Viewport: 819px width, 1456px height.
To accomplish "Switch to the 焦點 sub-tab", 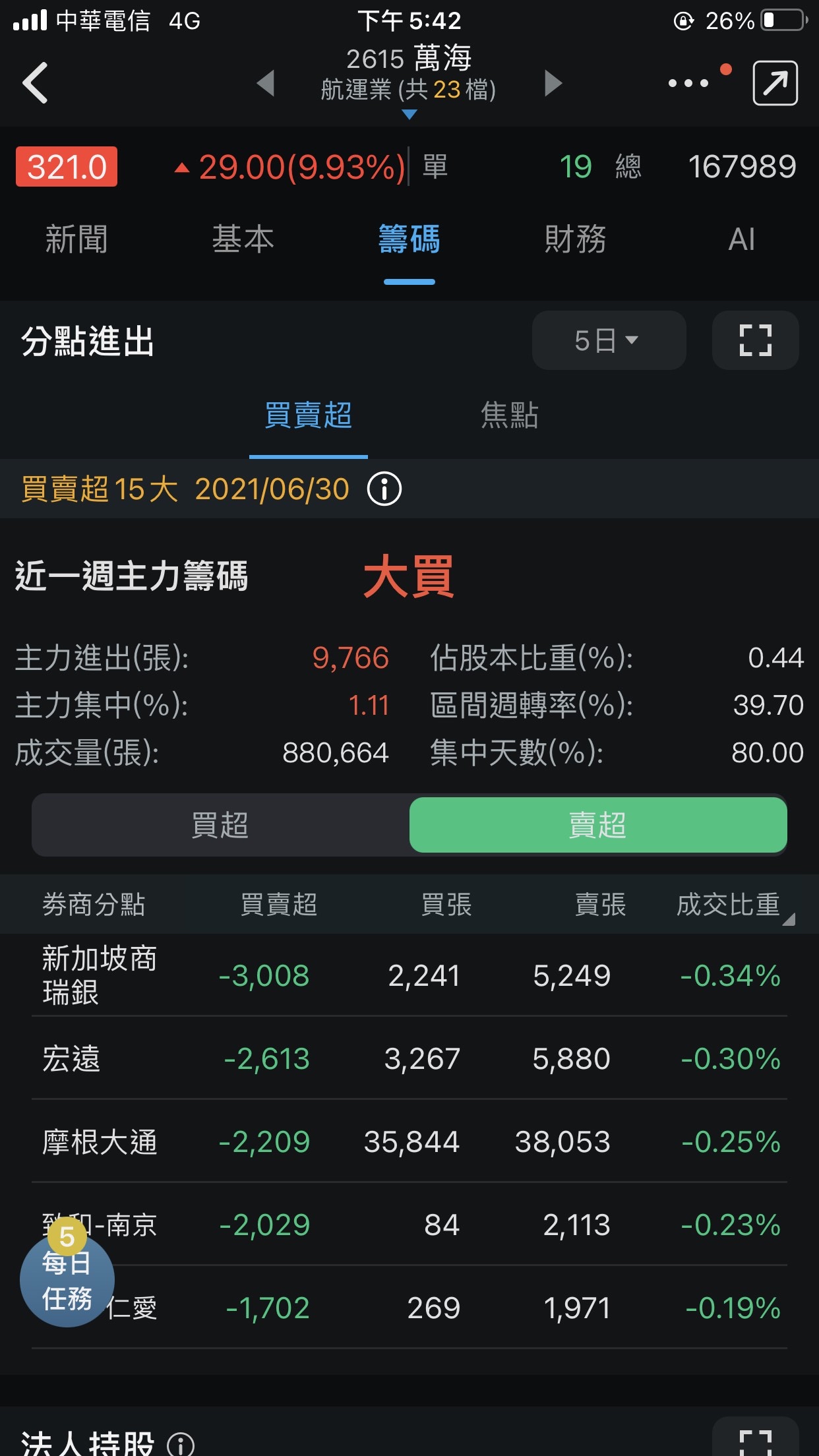I will point(510,415).
